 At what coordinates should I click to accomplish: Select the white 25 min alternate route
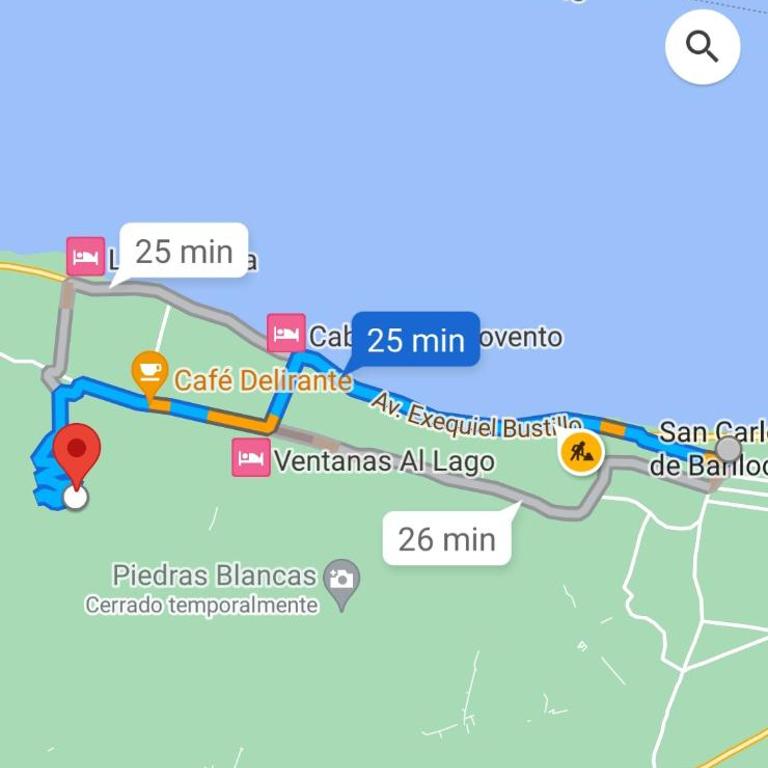coord(183,251)
